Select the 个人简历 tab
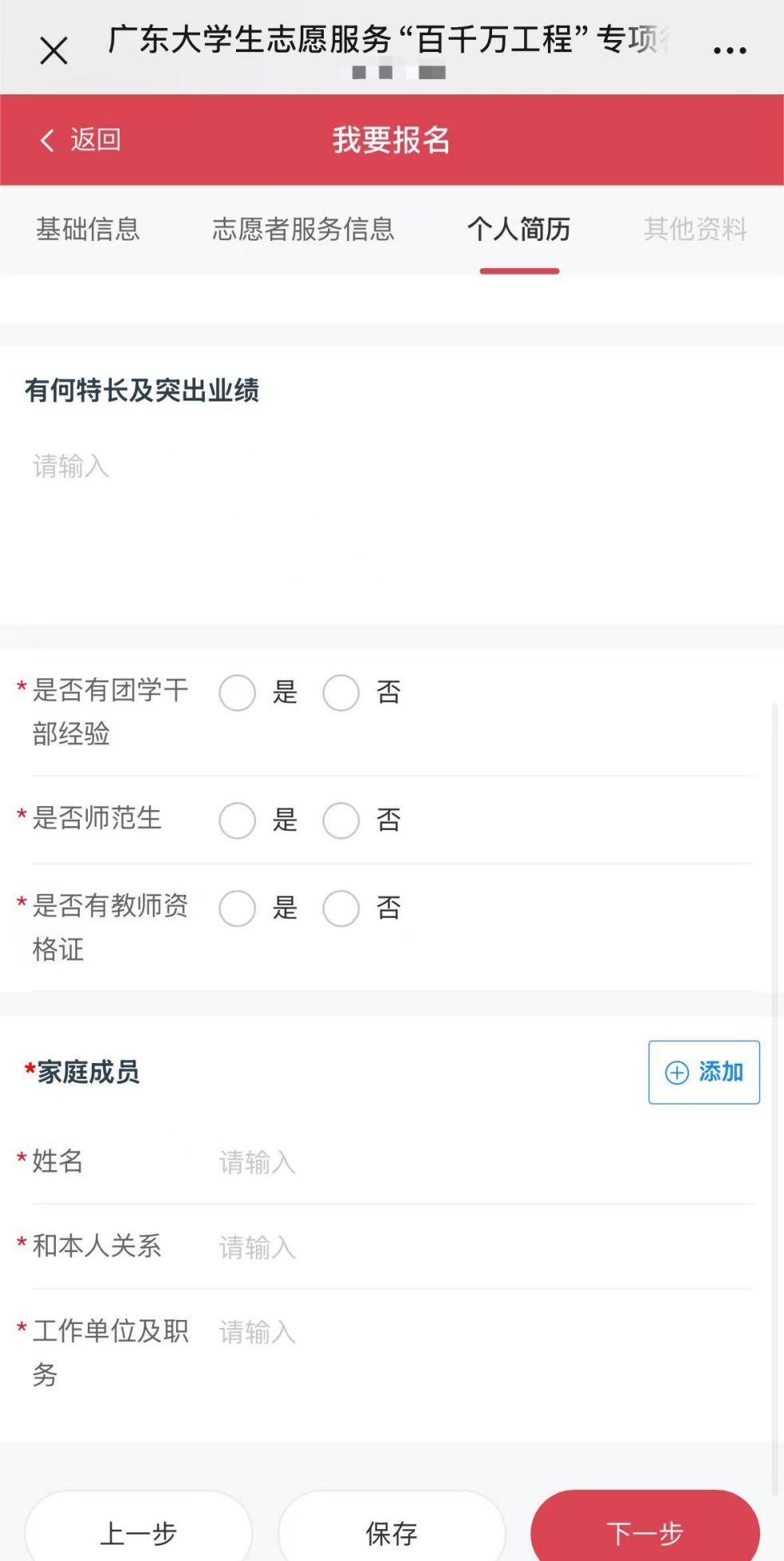784x1561 pixels. click(519, 230)
